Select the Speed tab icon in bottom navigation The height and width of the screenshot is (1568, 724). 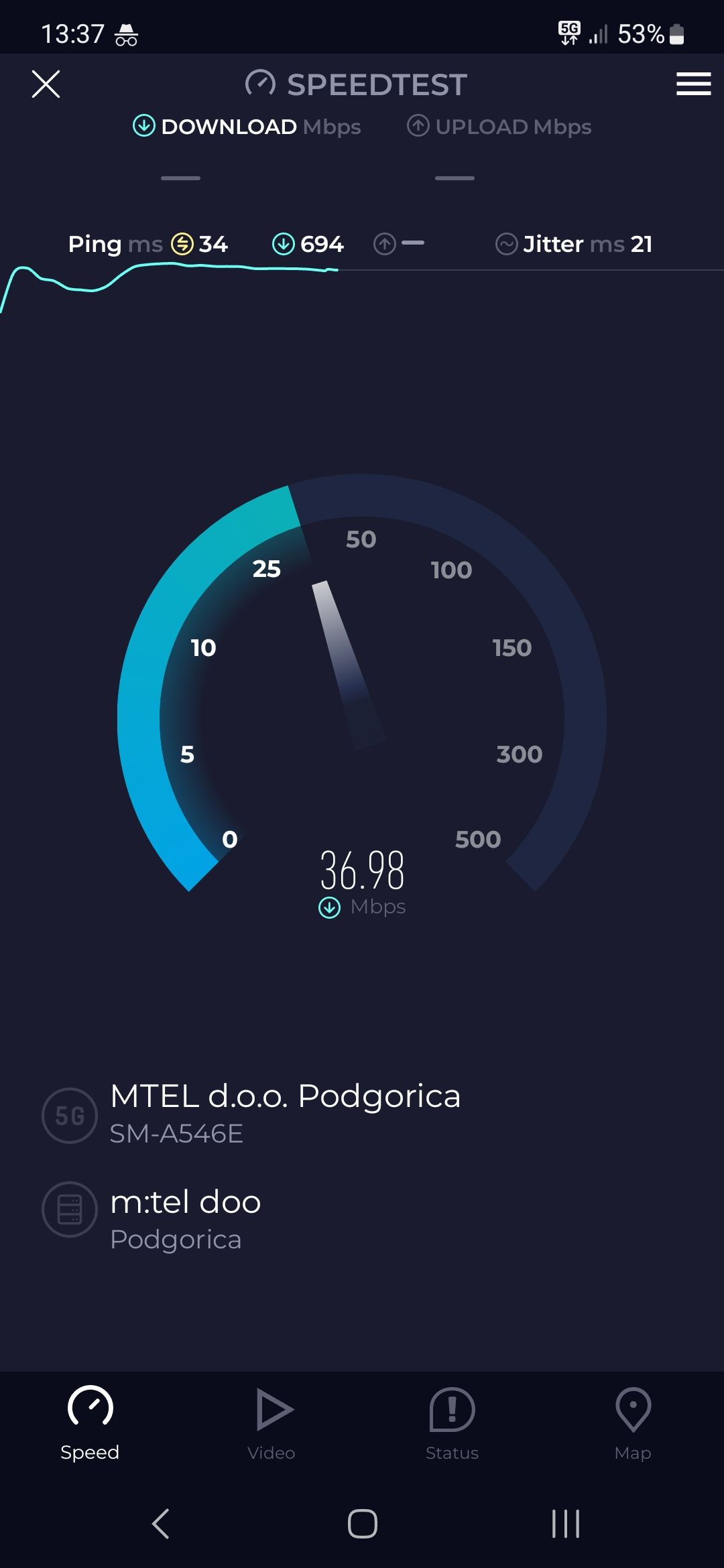tap(90, 1414)
